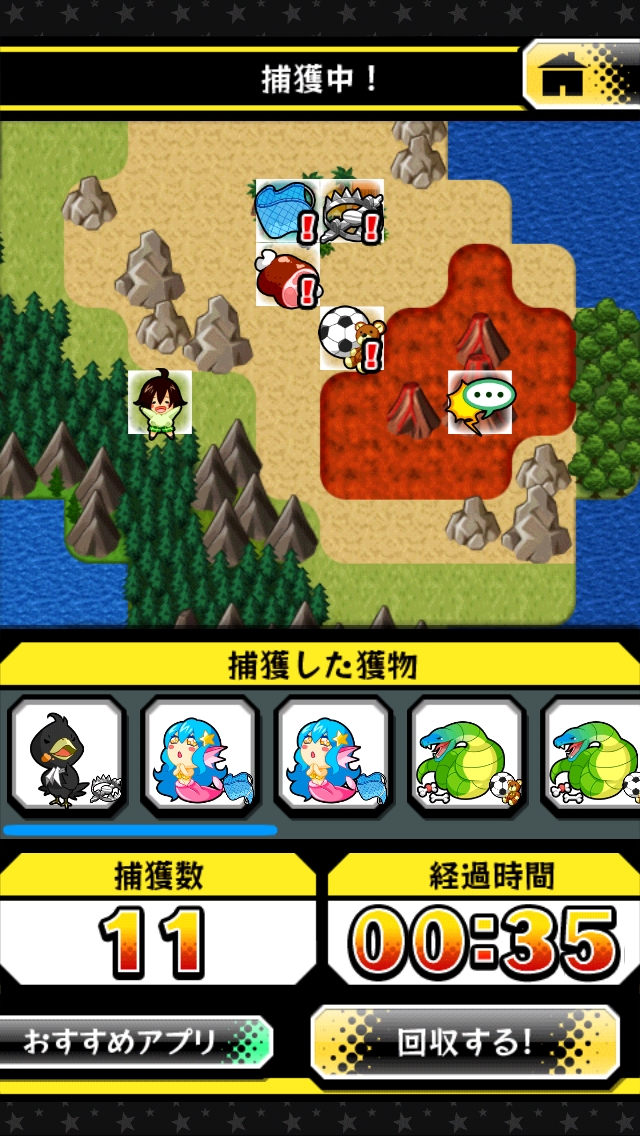The height and width of the screenshot is (1136, 640).
Task: Tap the soccer ball and teddy trap
Action: pyautogui.click(x=351, y=338)
